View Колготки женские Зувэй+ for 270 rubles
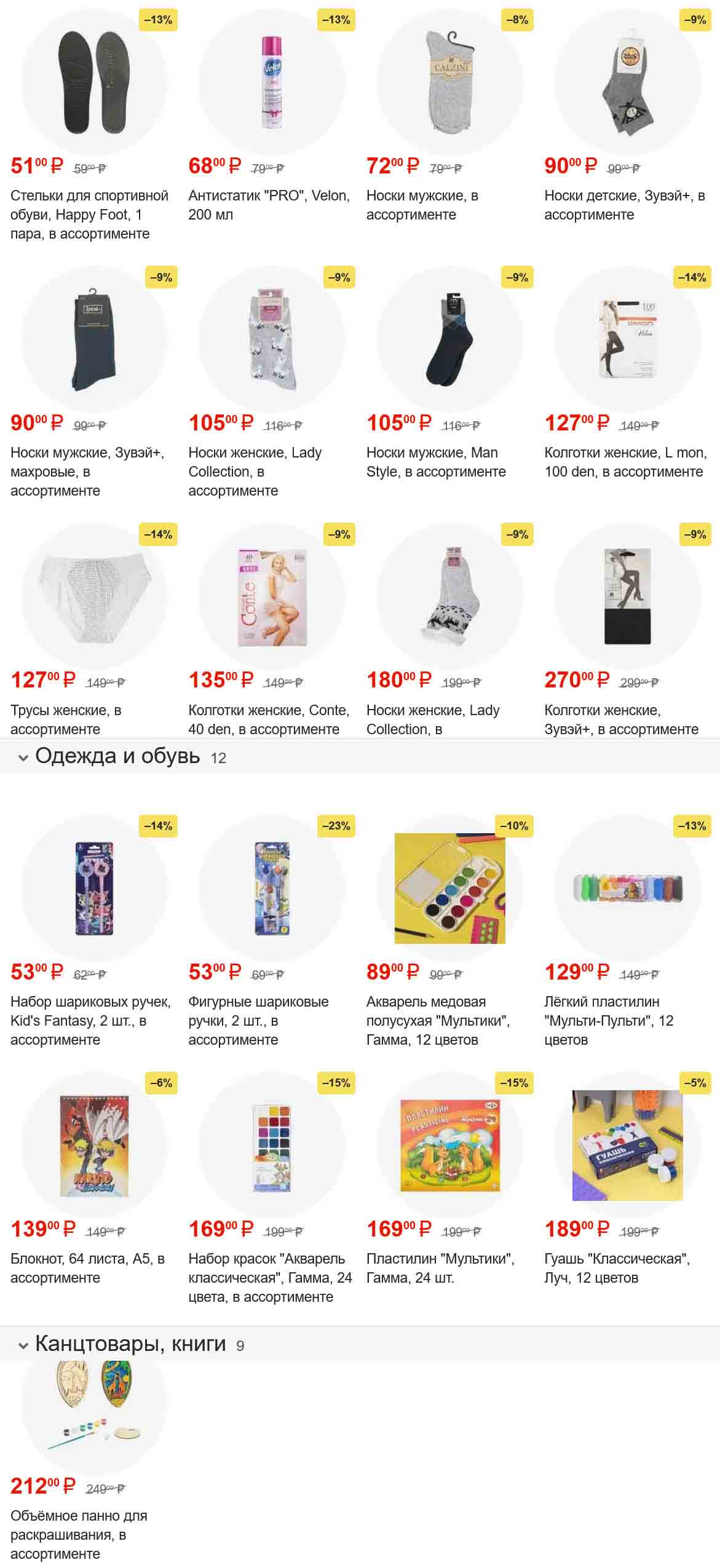720x1568 pixels. 627,597
